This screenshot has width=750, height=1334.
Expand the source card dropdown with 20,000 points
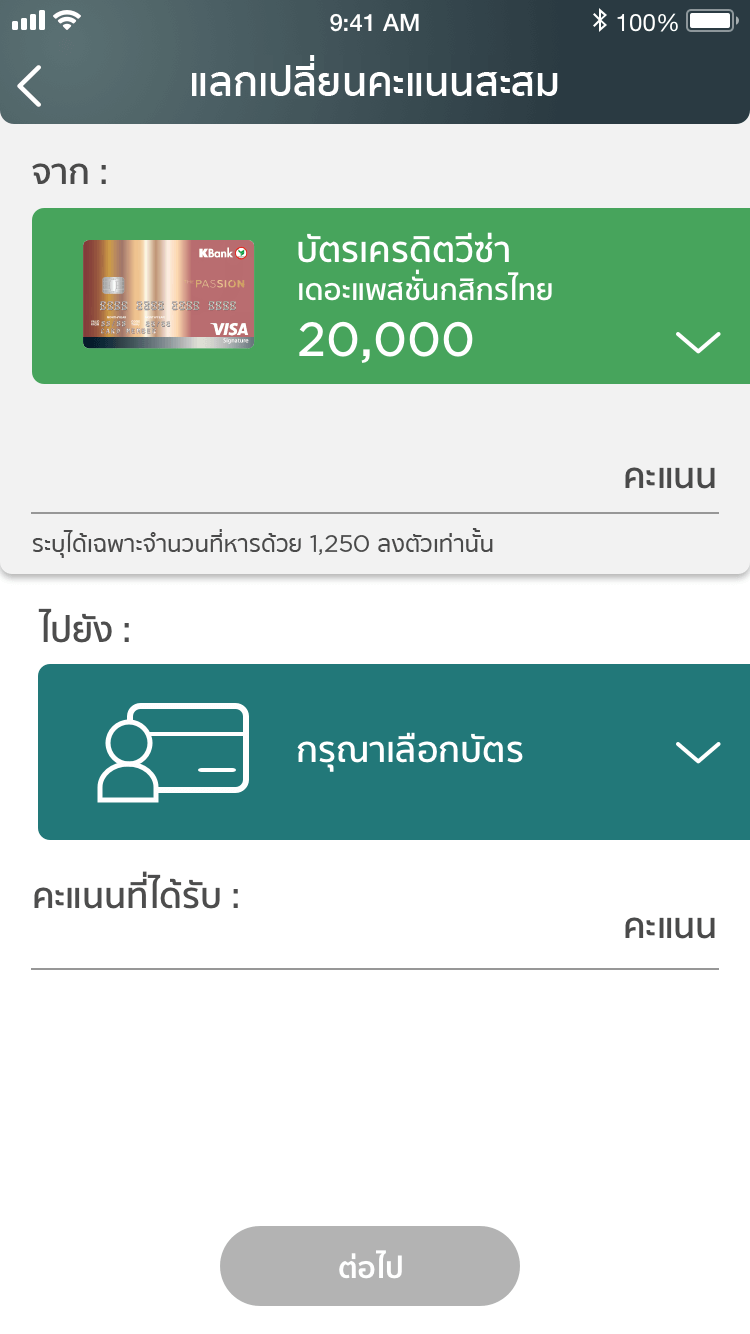pyautogui.click(x=697, y=342)
